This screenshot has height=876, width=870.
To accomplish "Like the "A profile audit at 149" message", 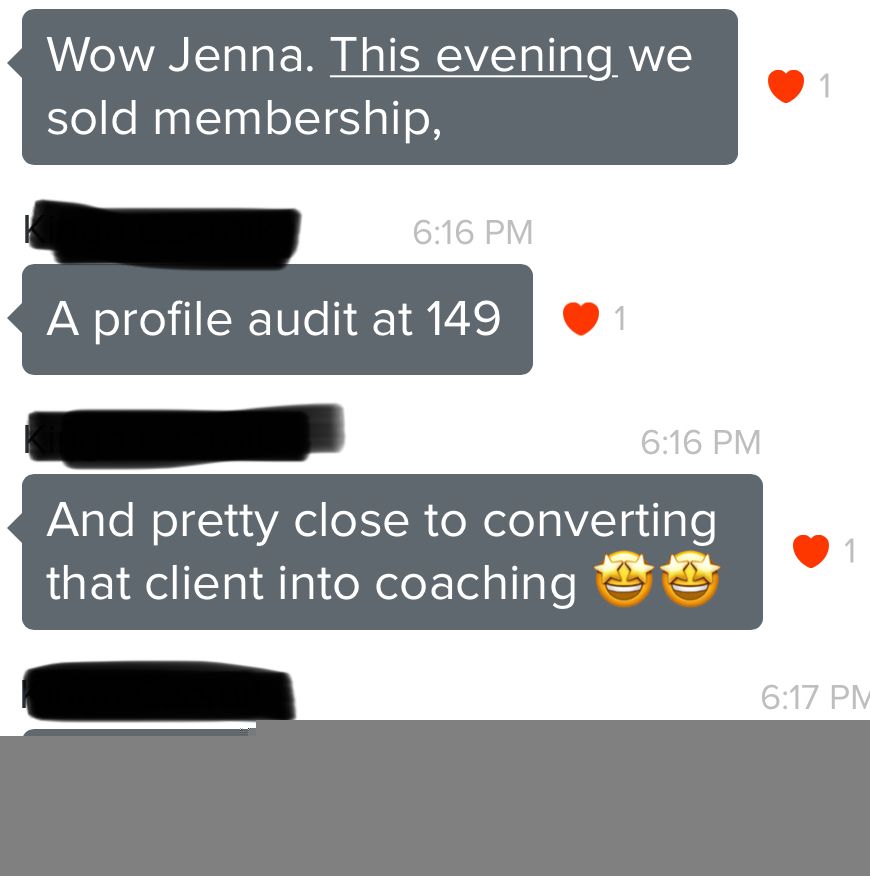I will [x=581, y=319].
